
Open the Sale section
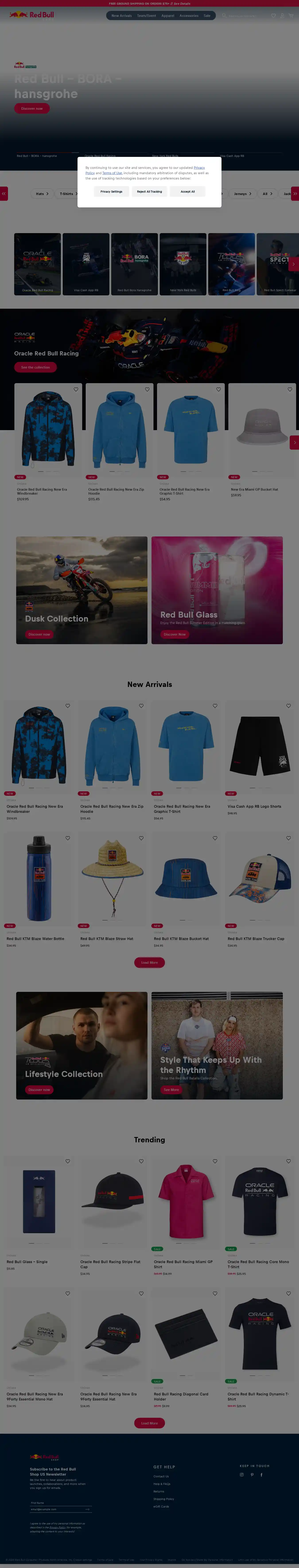click(x=207, y=16)
